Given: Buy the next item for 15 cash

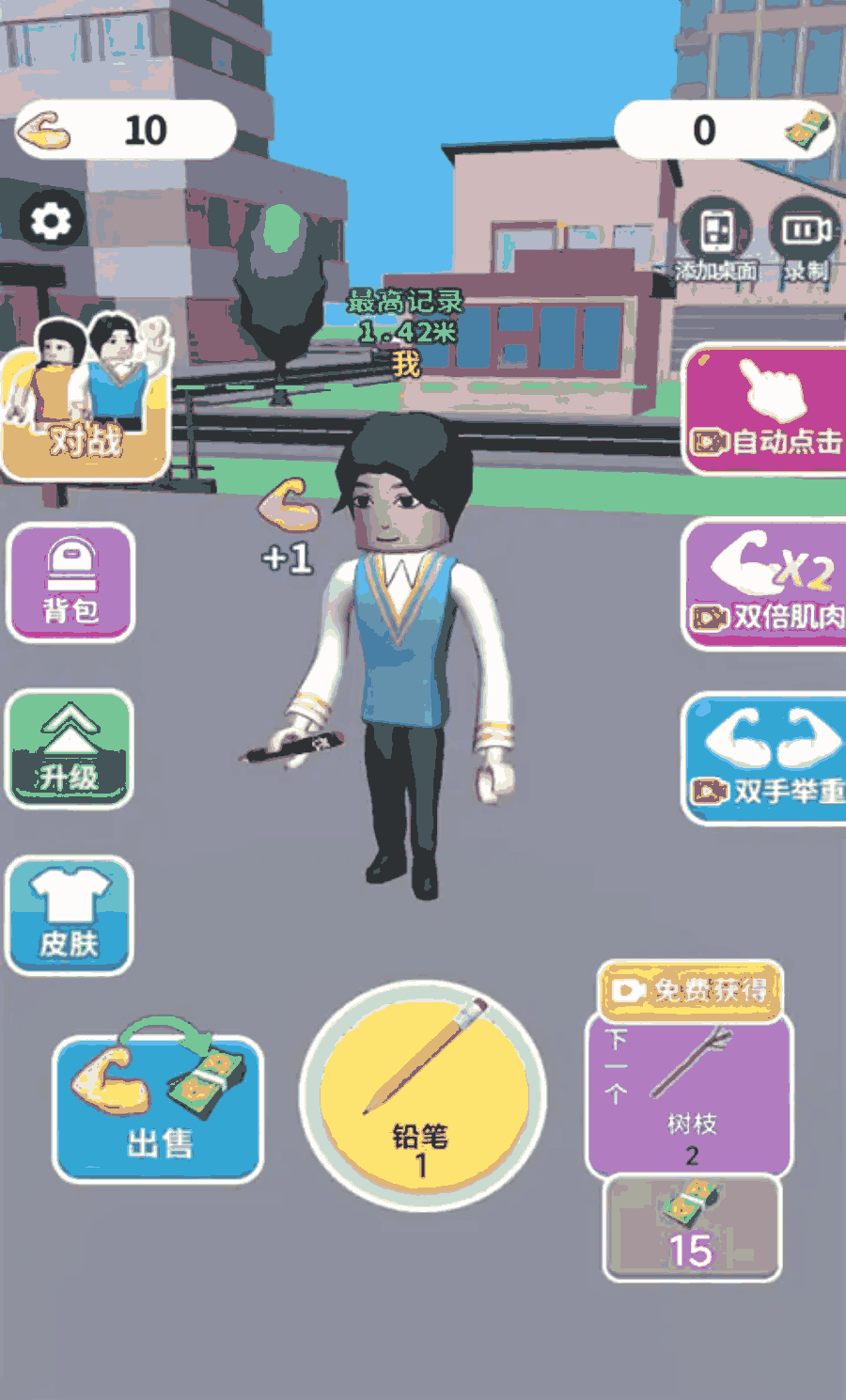Looking at the screenshot, I should (692, 1228).
